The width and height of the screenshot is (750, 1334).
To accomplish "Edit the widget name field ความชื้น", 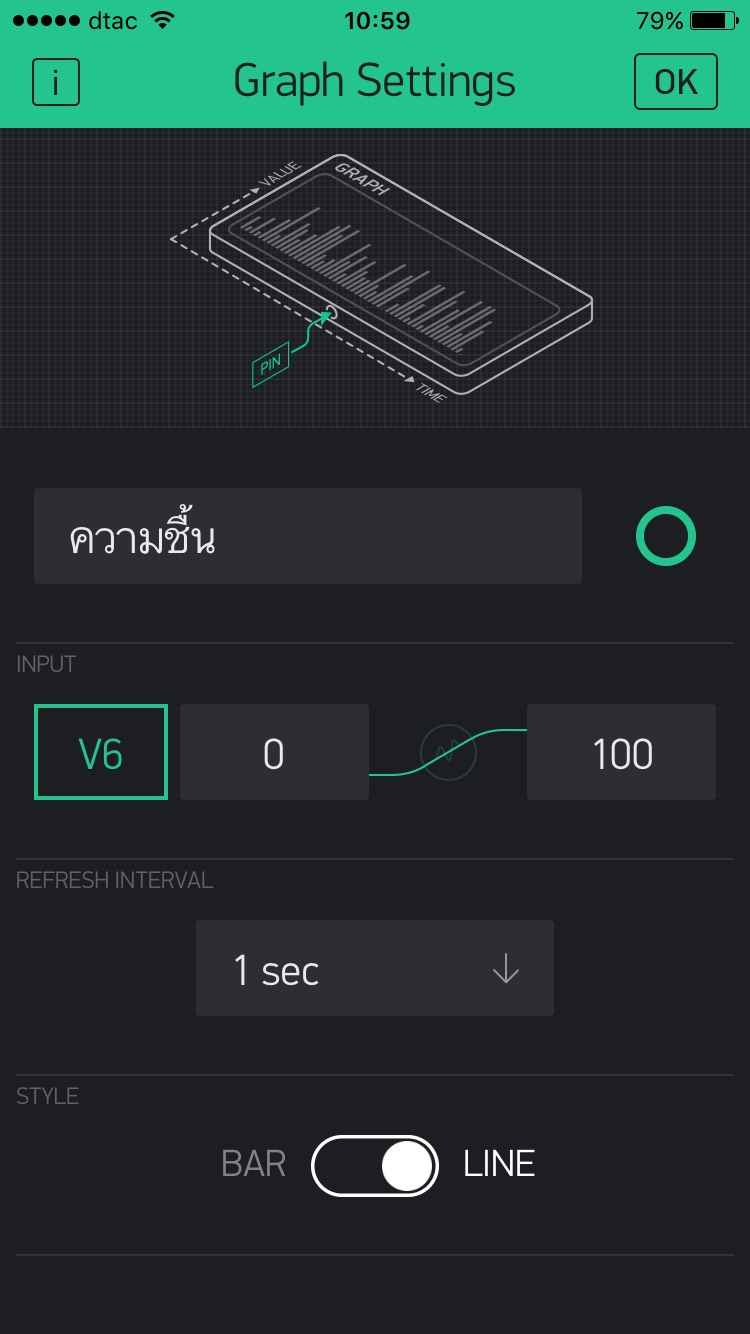I will (307, 536).
